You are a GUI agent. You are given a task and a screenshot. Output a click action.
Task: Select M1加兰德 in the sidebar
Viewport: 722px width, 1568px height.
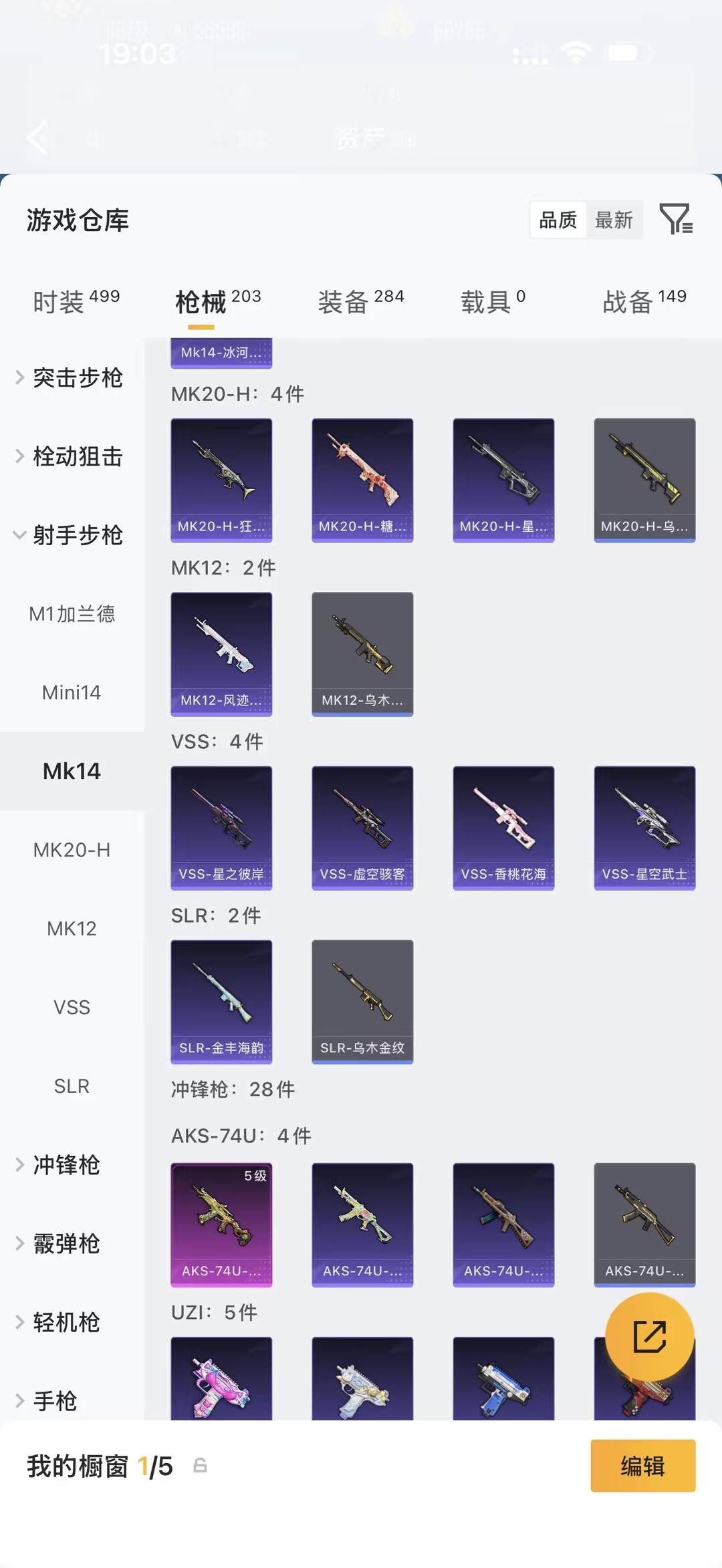click(x=72, y=613)
